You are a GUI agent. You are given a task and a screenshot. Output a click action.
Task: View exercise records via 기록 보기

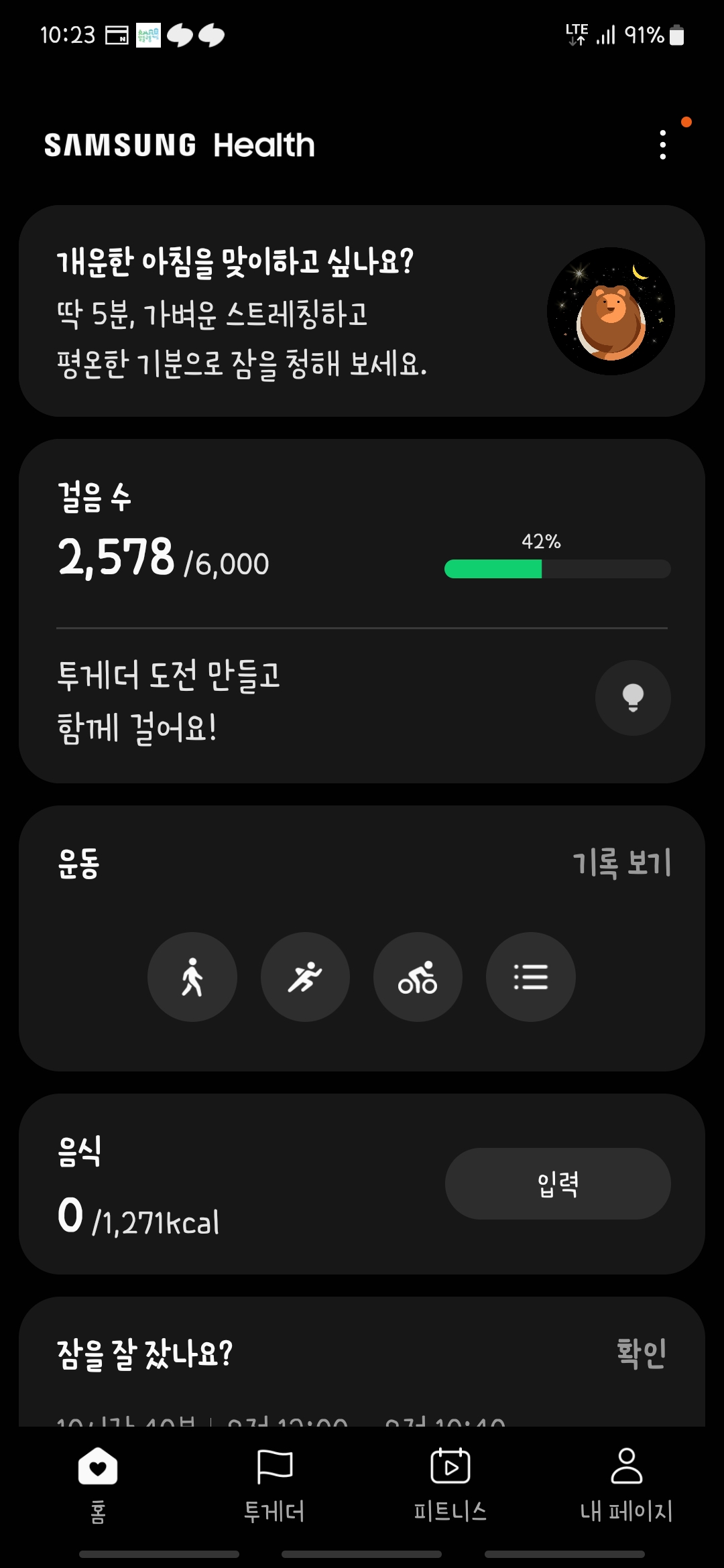(x=621, y=862)
